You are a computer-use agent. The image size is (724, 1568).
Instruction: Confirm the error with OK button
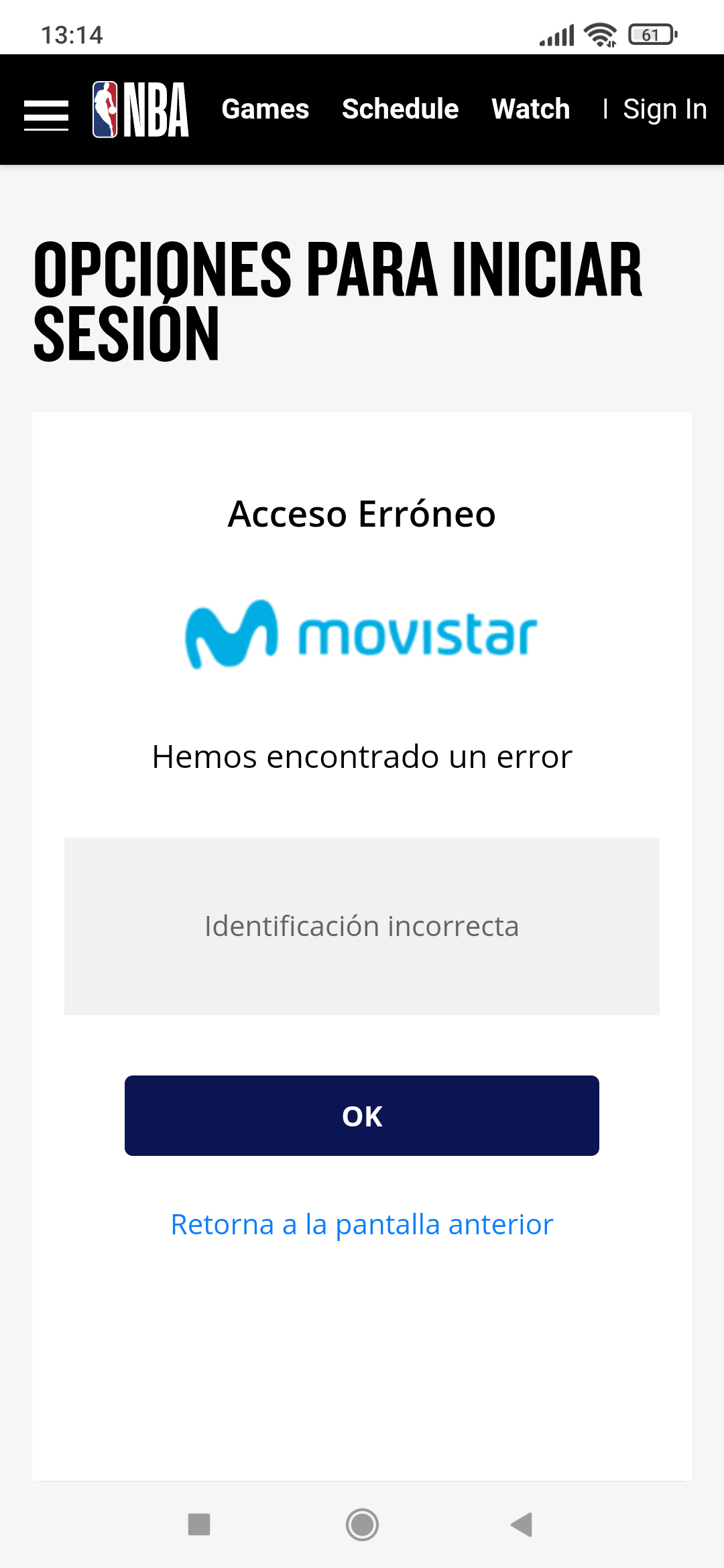[x=362, y=1116]
